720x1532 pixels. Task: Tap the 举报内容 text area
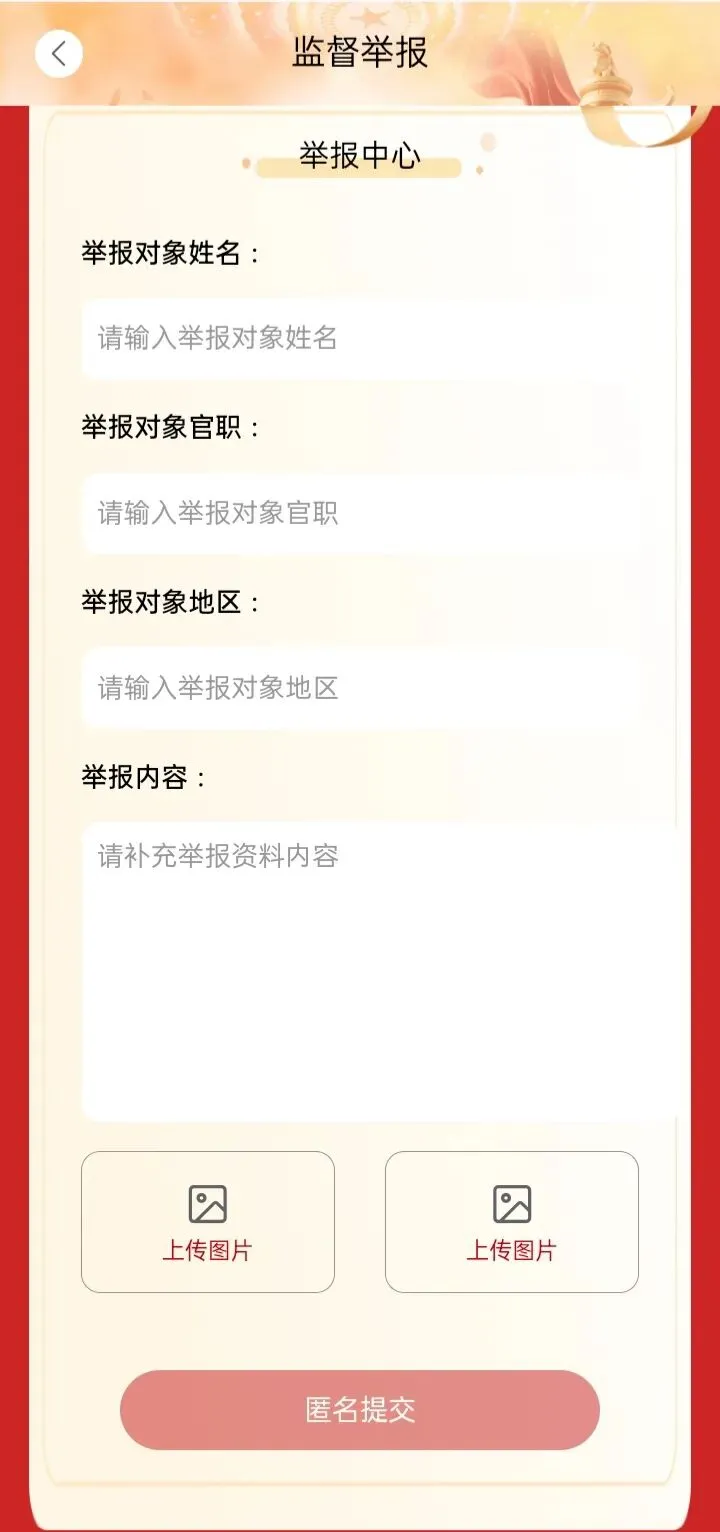point(379,971)
